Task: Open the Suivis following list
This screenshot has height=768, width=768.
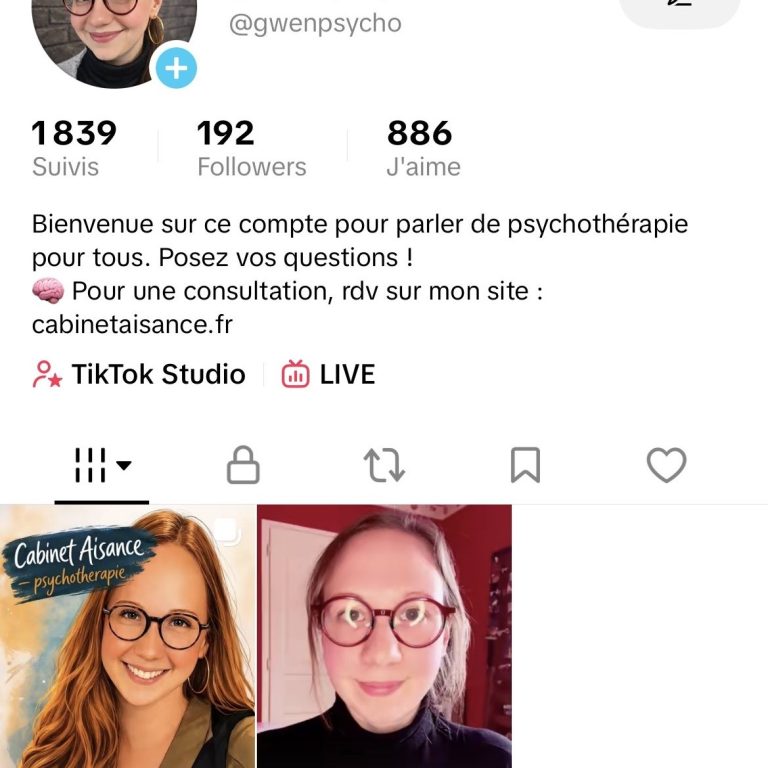Action: pyautogui.click(x=73, y=147)
